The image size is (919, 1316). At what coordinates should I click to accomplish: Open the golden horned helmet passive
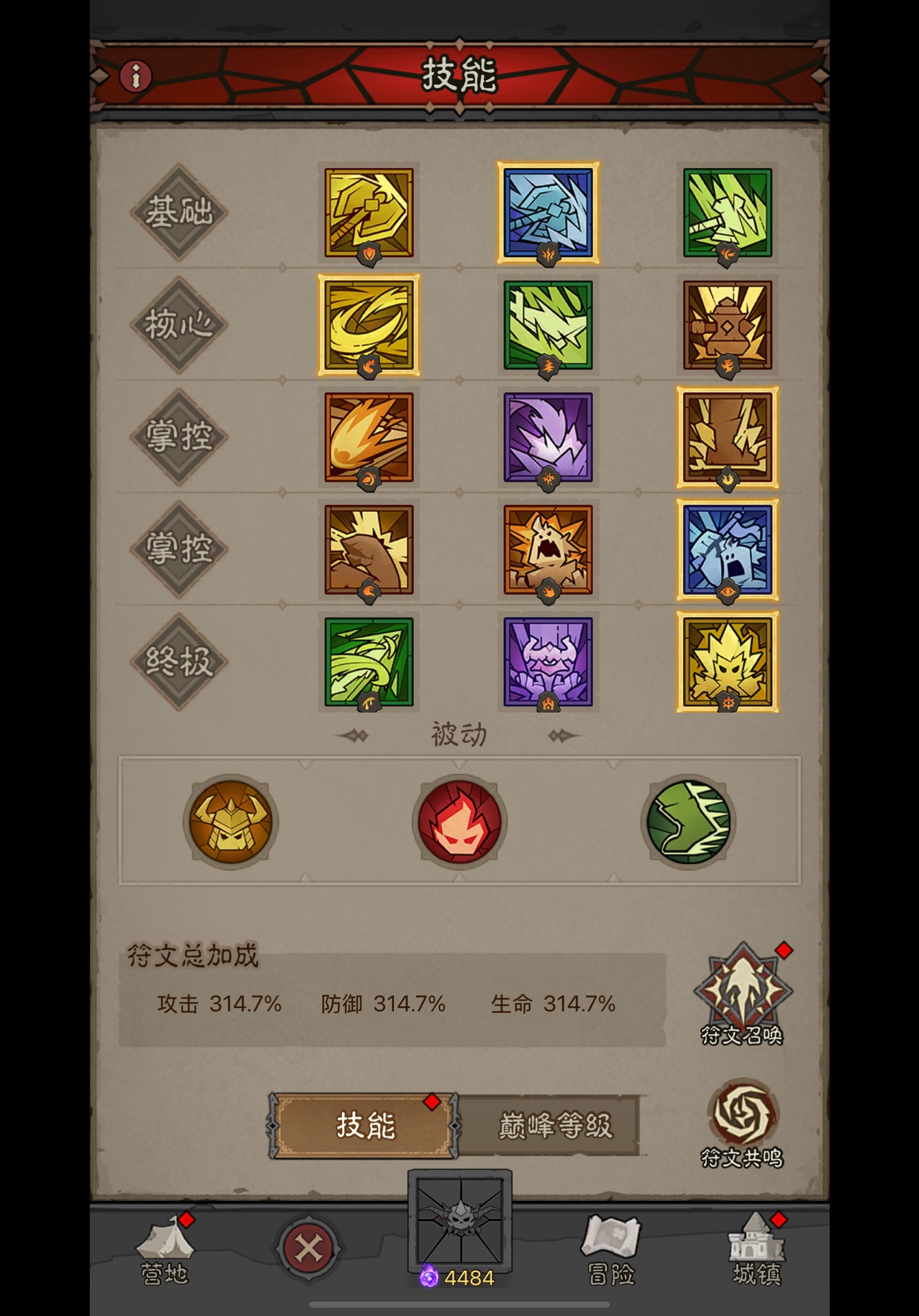[231, 822]
